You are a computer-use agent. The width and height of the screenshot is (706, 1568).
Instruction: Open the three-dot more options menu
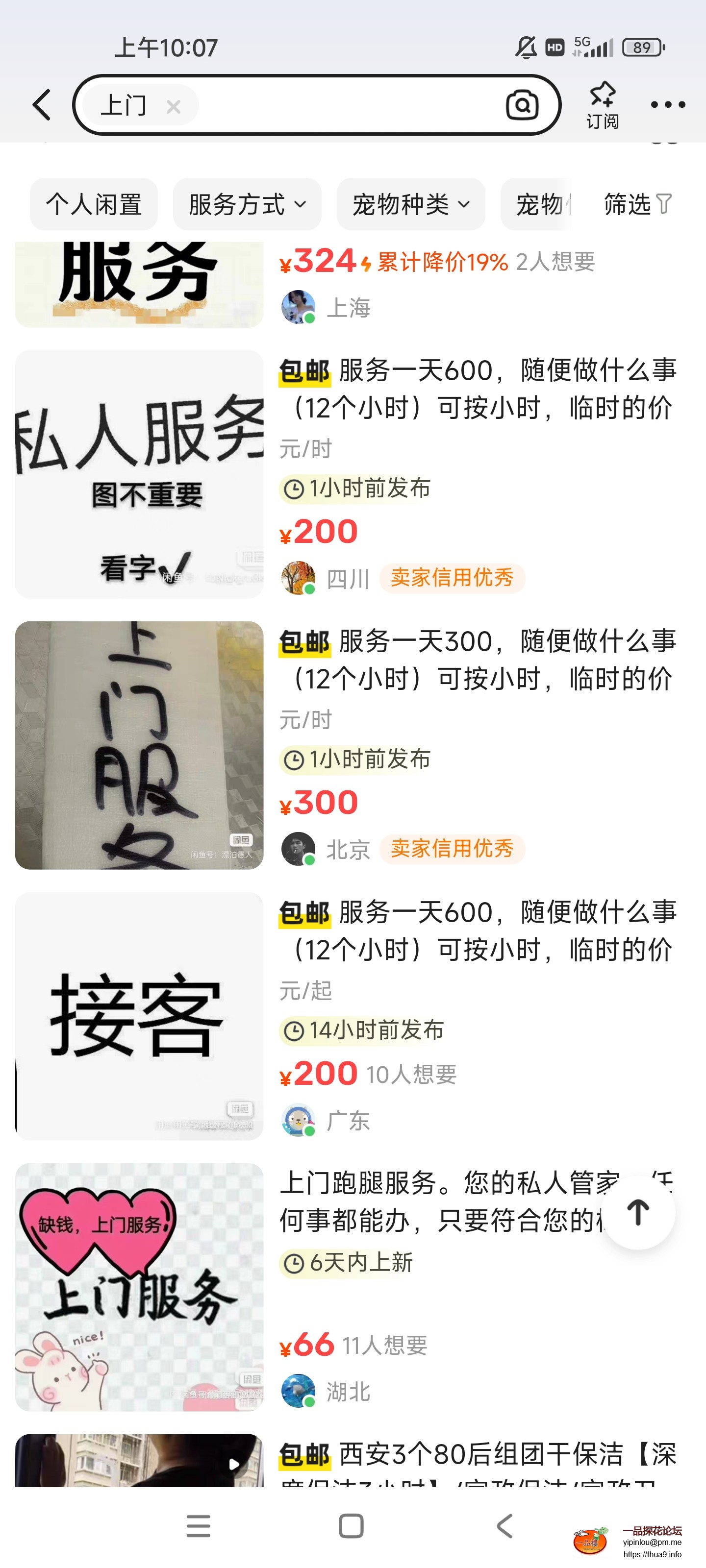pyautogui.click(x=667, y=105)
